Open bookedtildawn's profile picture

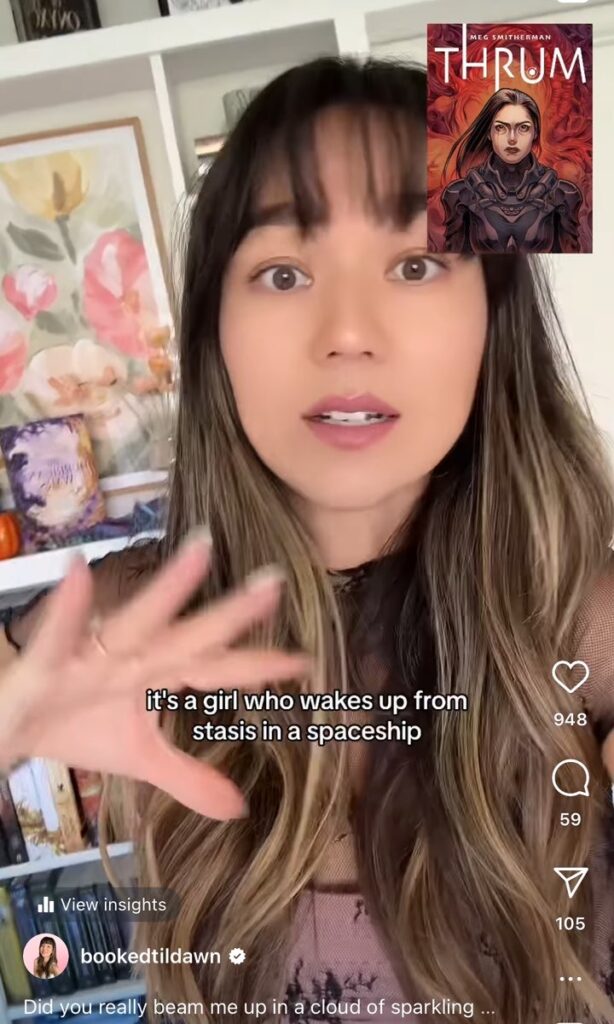coord(46,956)
